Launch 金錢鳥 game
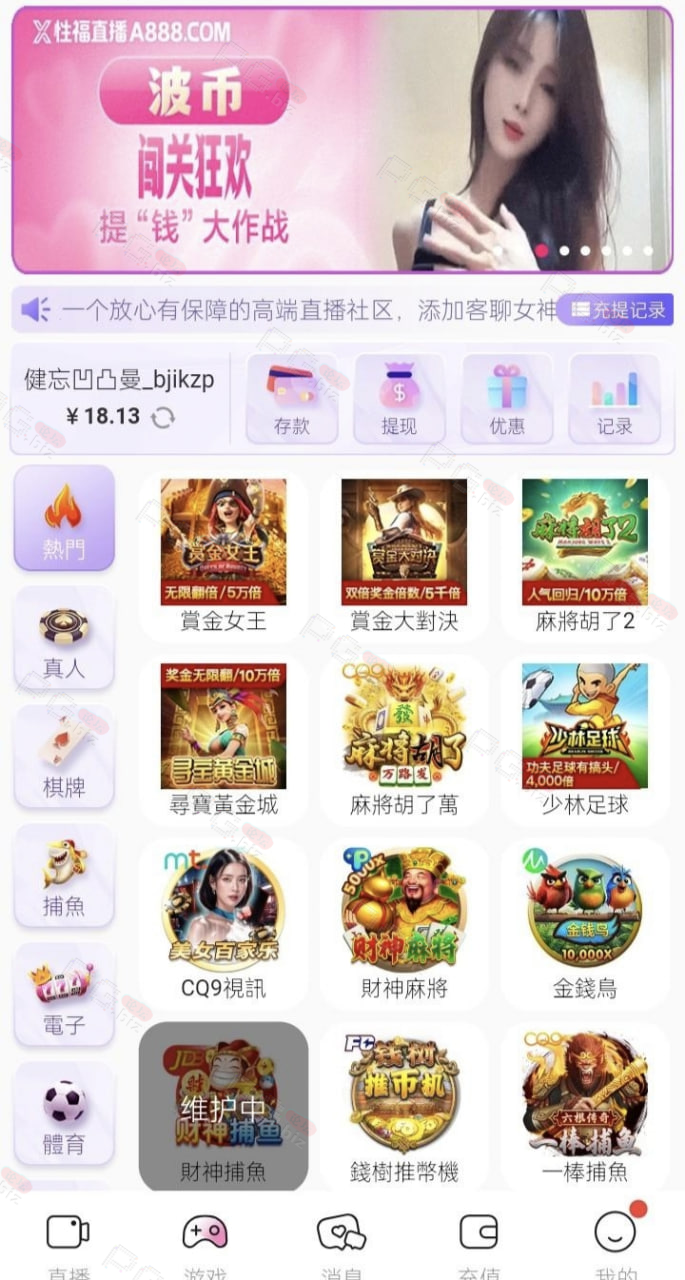 click(585, 920)
